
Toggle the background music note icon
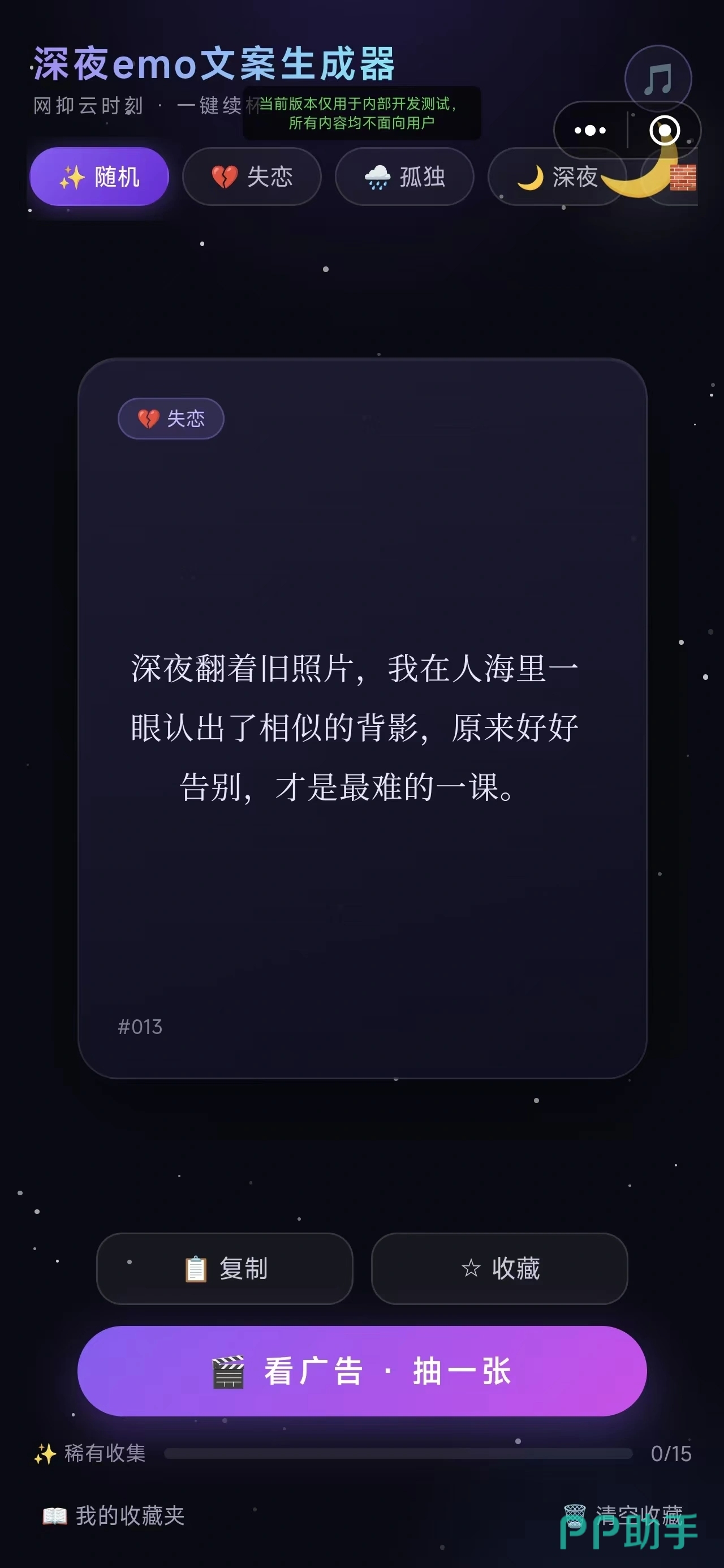[x=658, y=79]
